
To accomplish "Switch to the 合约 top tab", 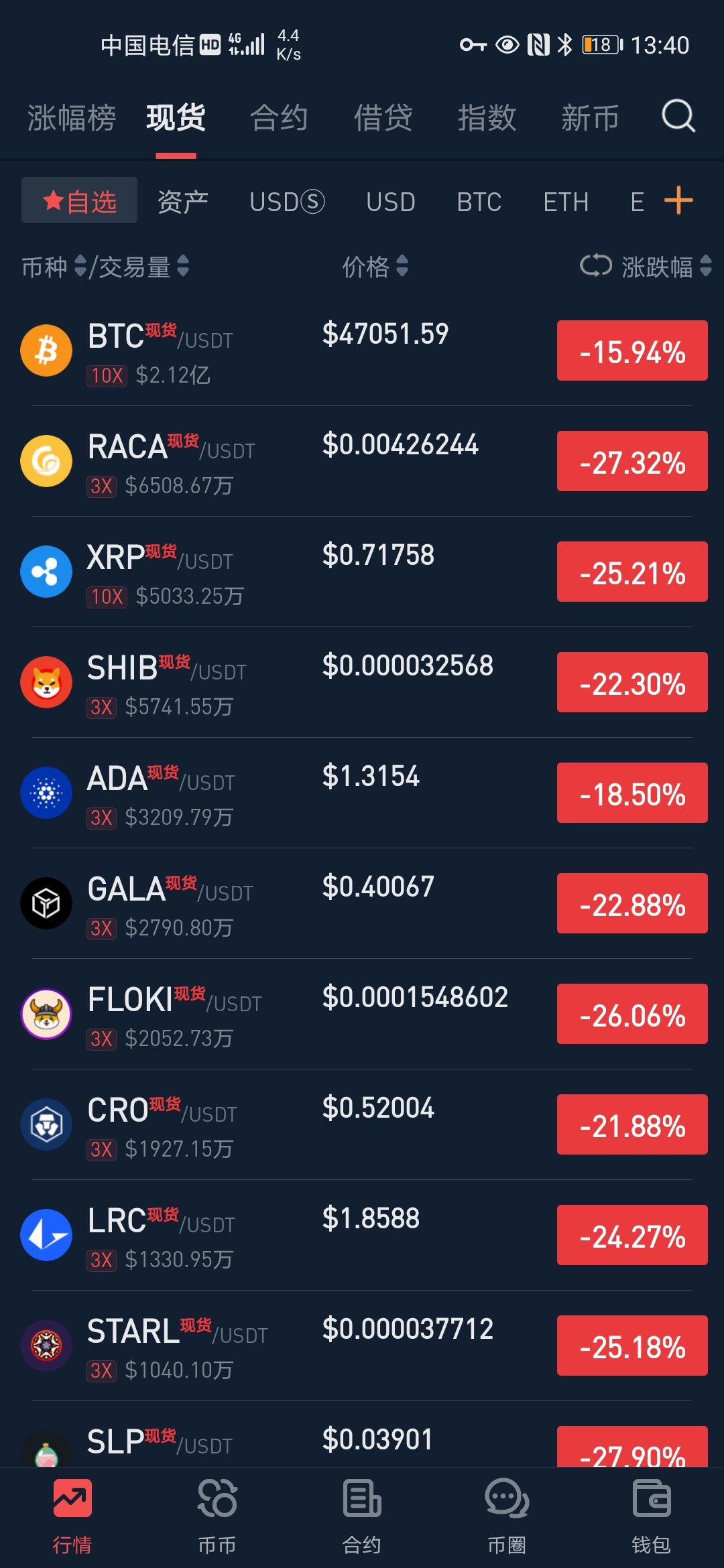I will (x=279, y=118).
